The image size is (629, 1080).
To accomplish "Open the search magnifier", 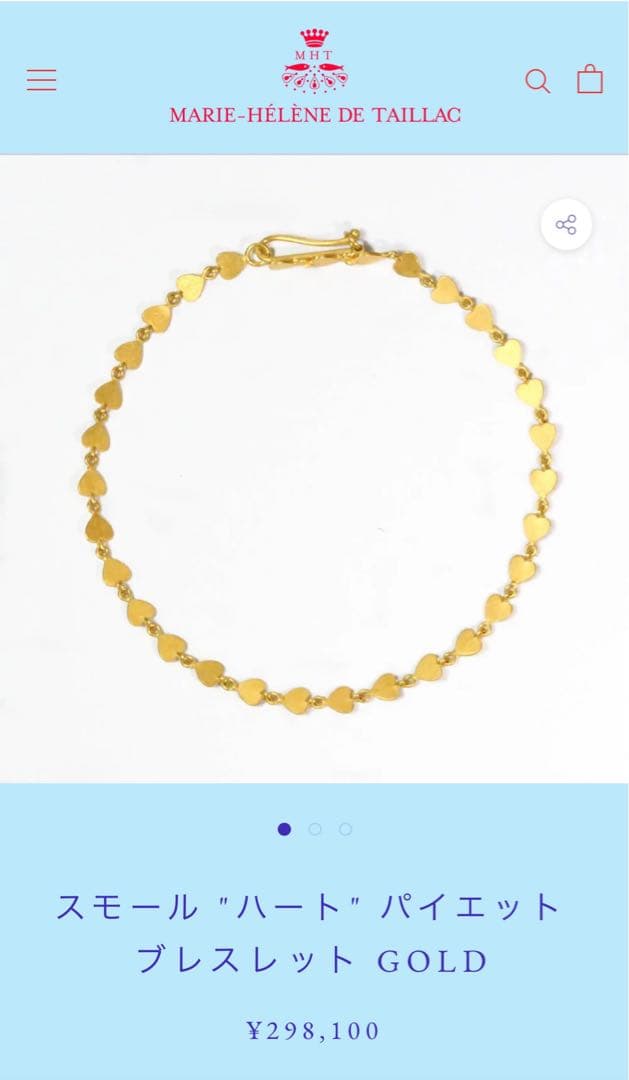I will (538, 81).
